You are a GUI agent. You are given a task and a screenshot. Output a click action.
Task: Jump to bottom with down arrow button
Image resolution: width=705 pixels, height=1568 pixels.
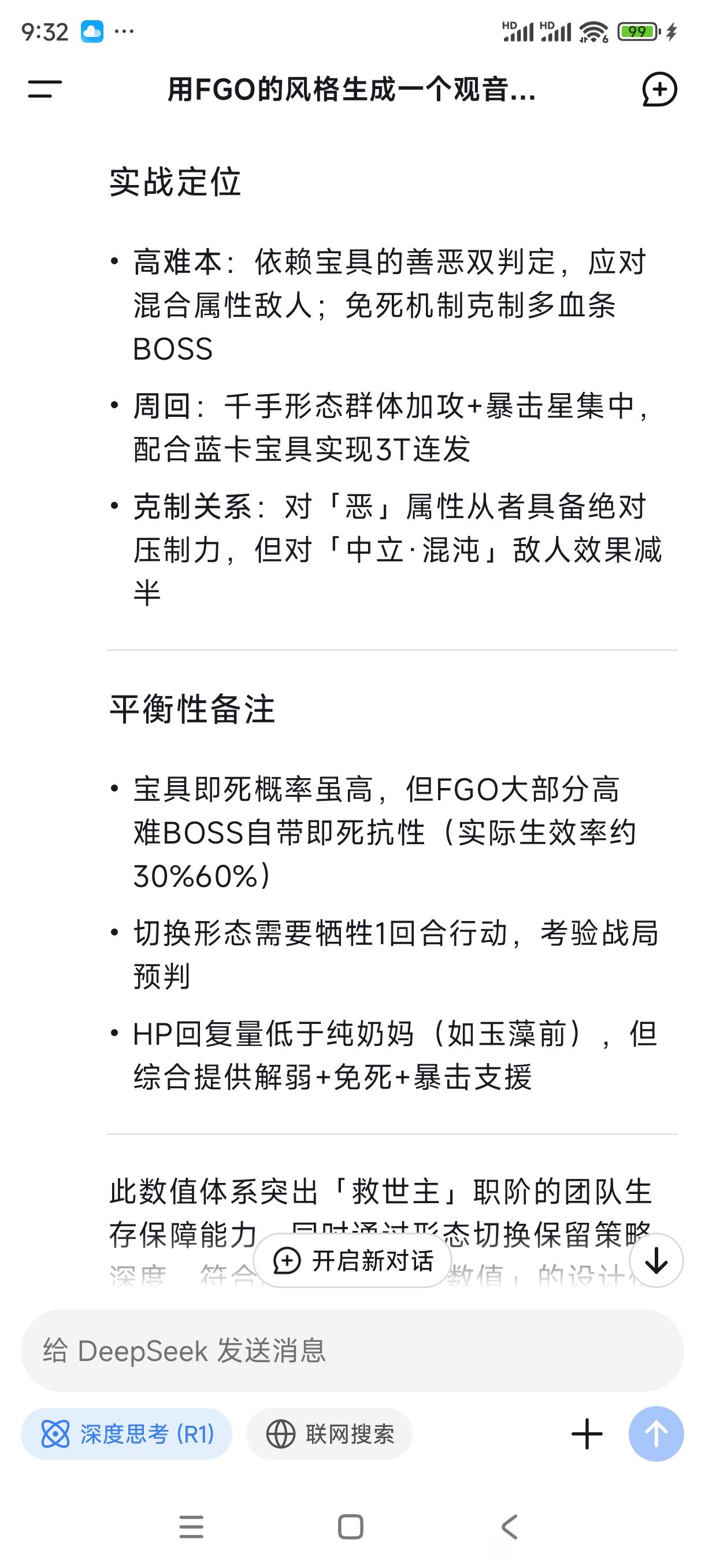pyautogui.click(x=656, y=1260)
